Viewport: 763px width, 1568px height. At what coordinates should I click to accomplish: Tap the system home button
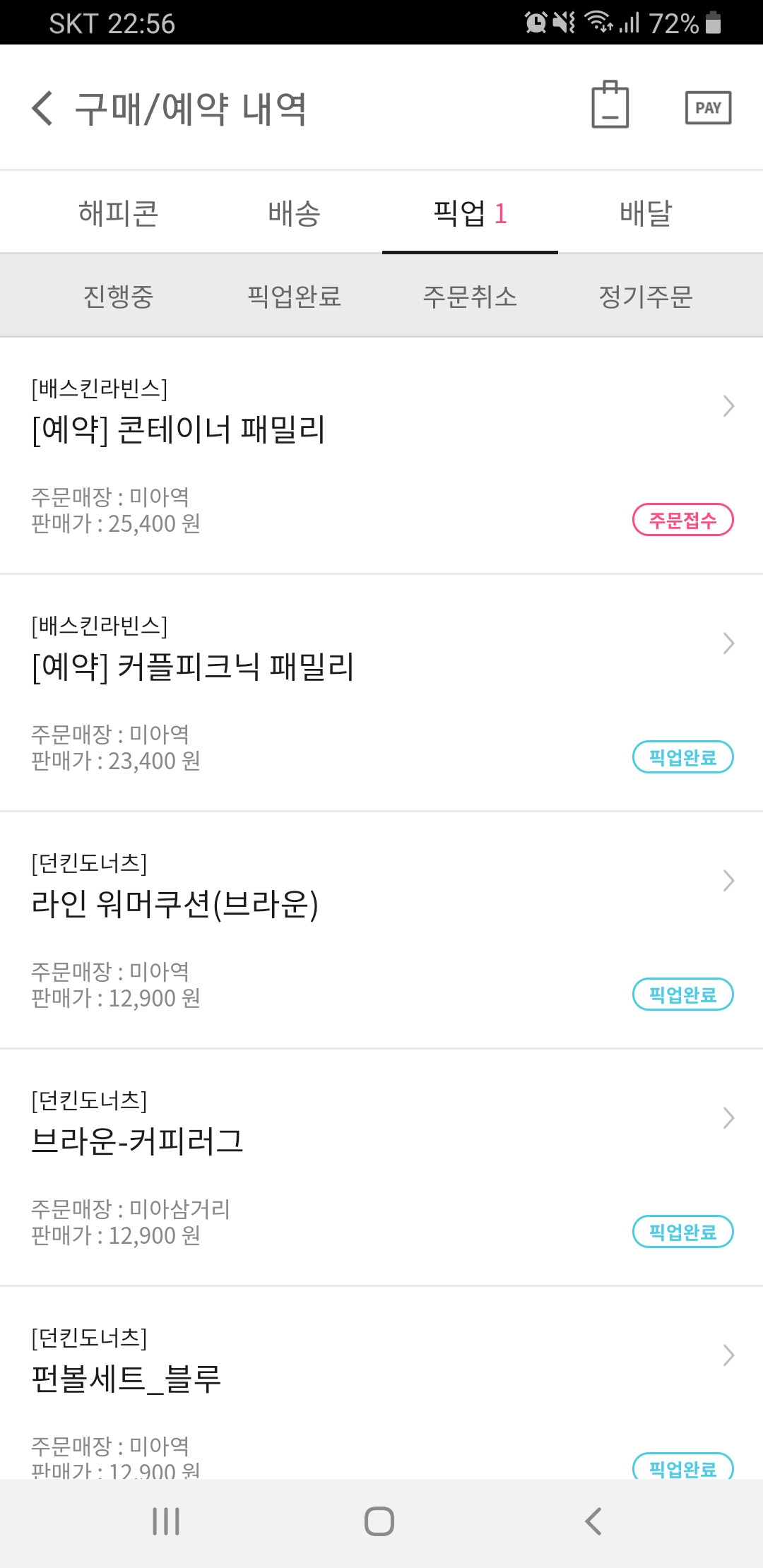click(379, 1521)
